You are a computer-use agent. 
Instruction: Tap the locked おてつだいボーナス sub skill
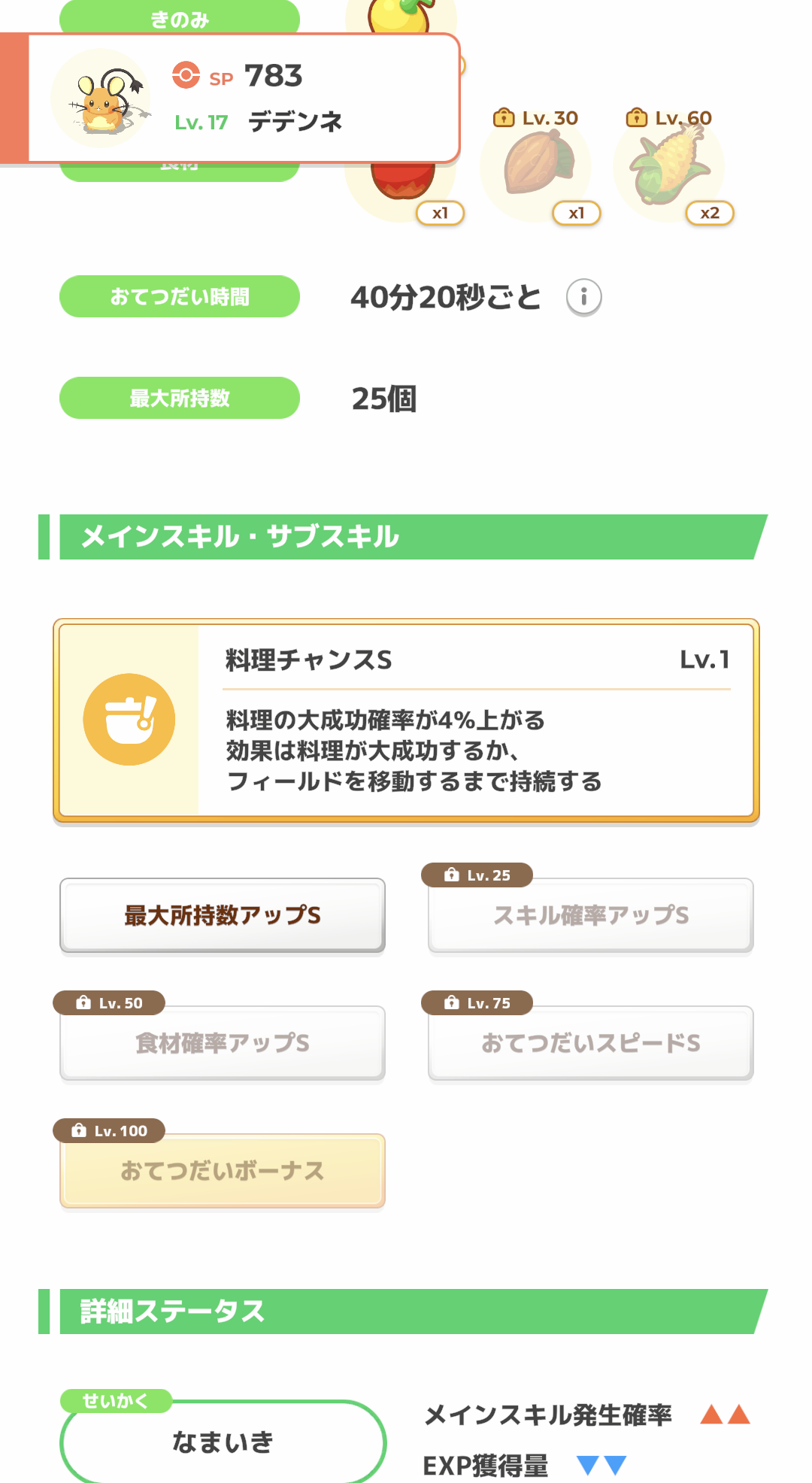point(223,1171)
